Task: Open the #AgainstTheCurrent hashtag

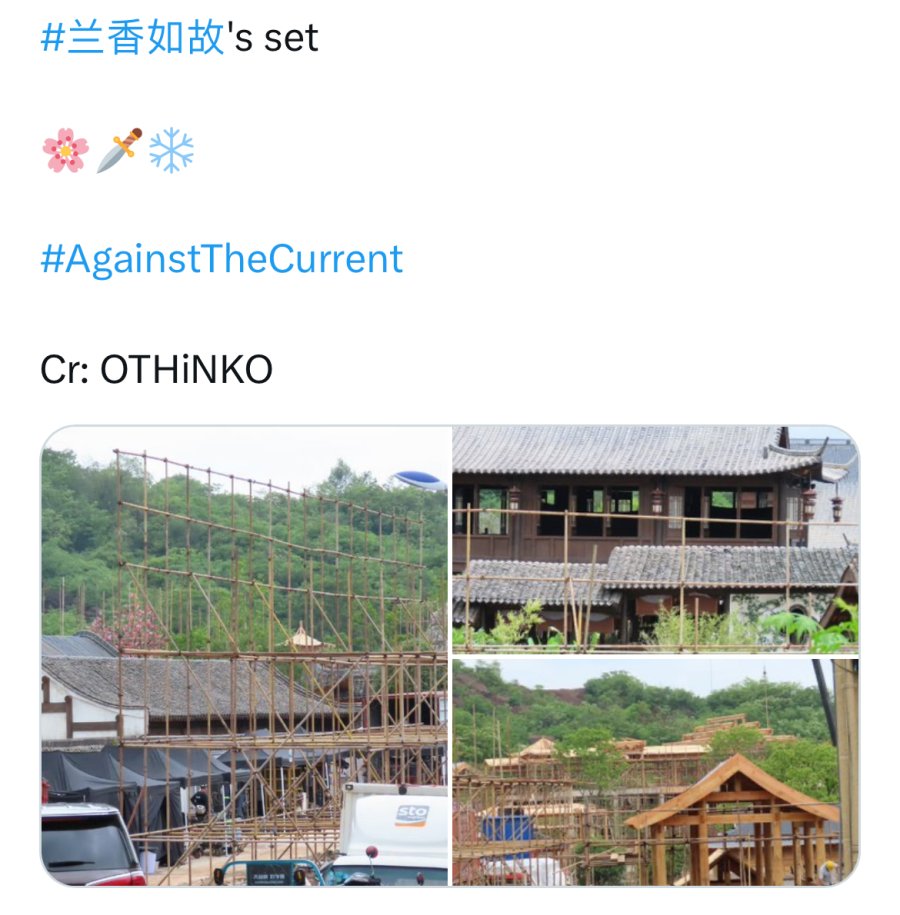Action: pyautogui.click(x=221, y=259)
